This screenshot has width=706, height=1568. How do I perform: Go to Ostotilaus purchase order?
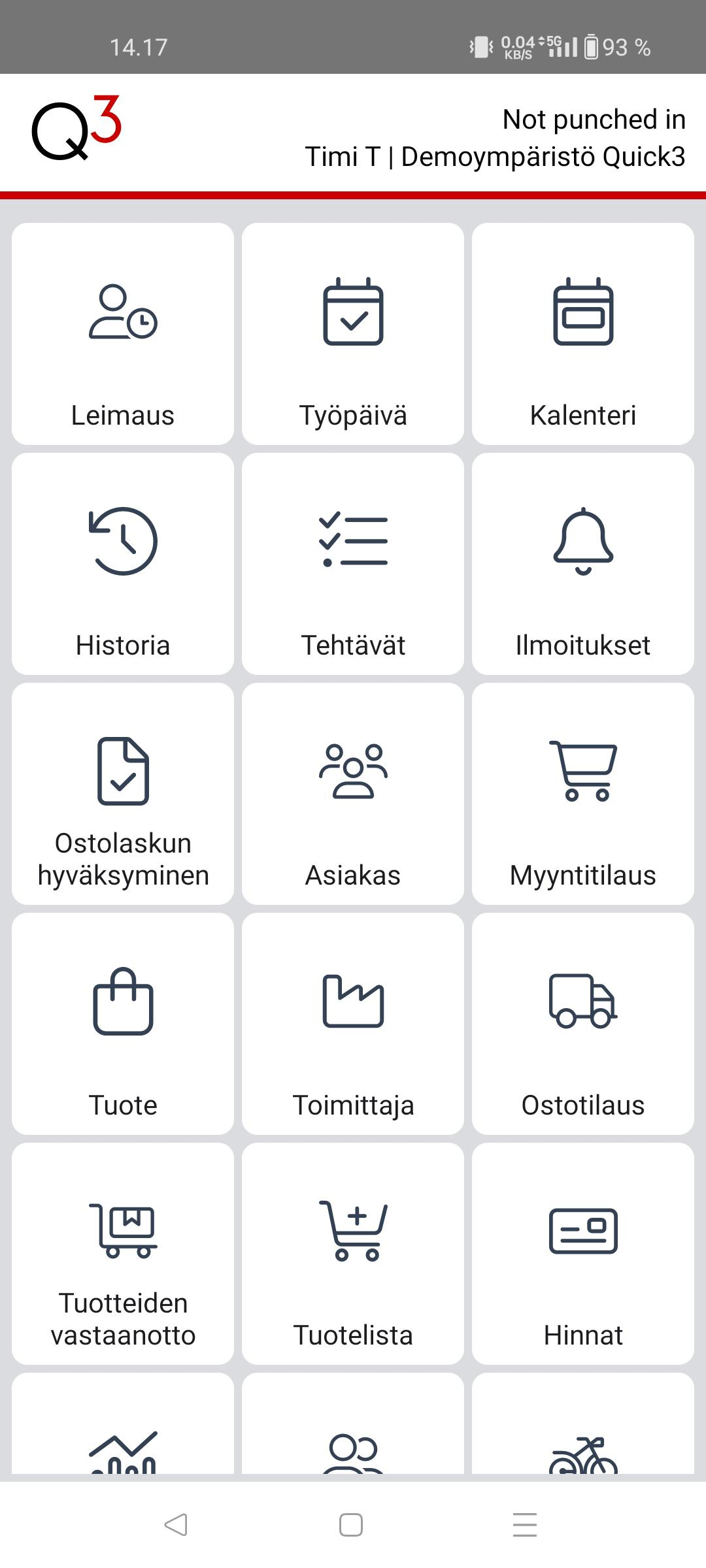(583, 1024)
